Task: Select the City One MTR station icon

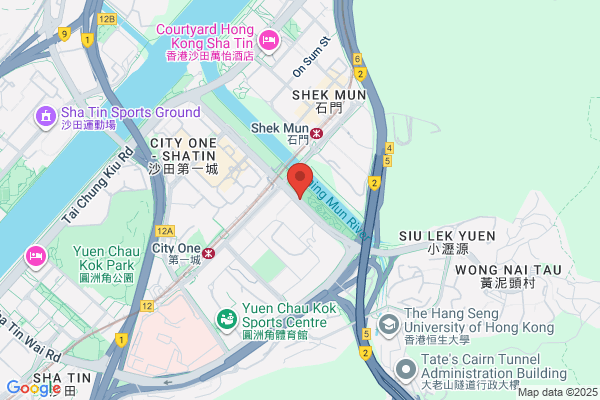Action: [x=209, y=253]
